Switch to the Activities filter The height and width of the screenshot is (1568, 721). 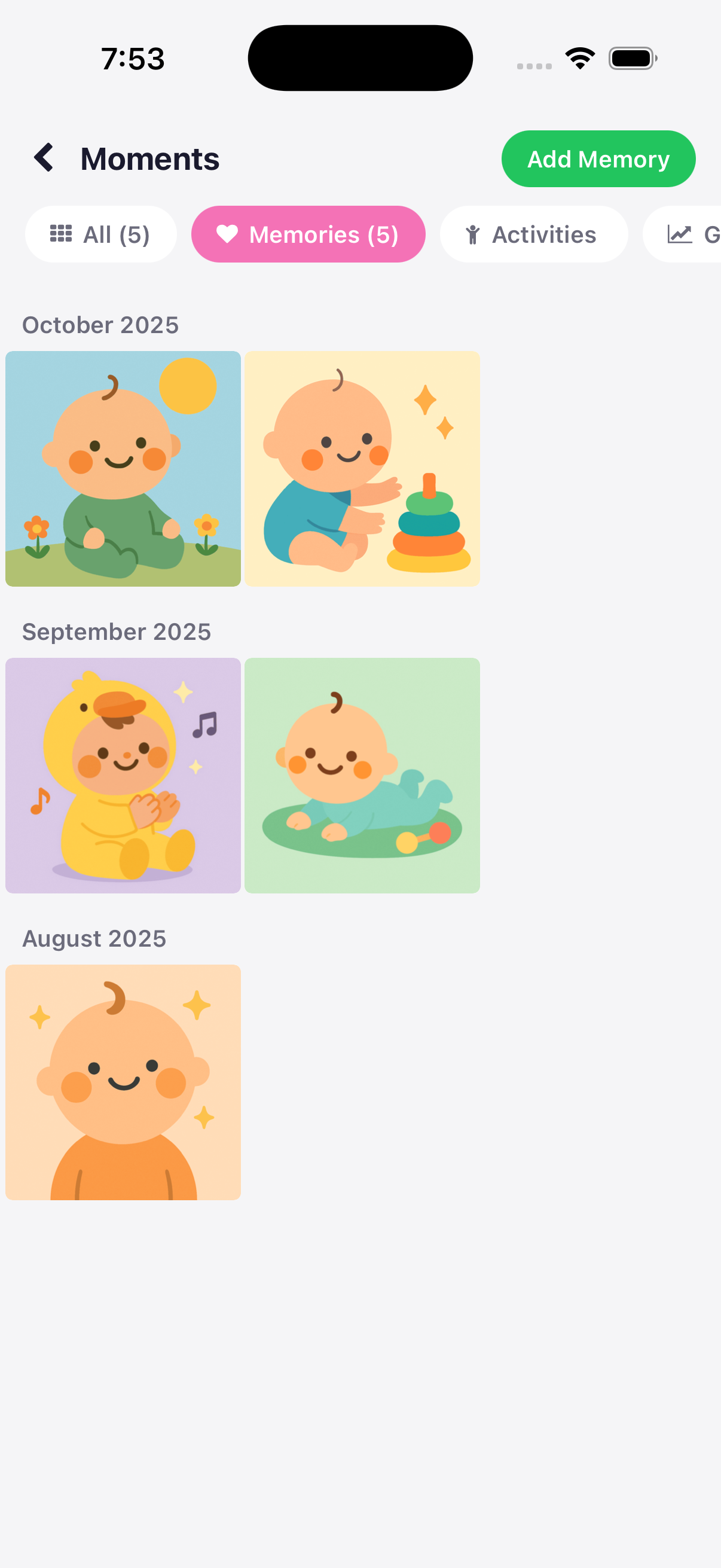click(533, 234)
